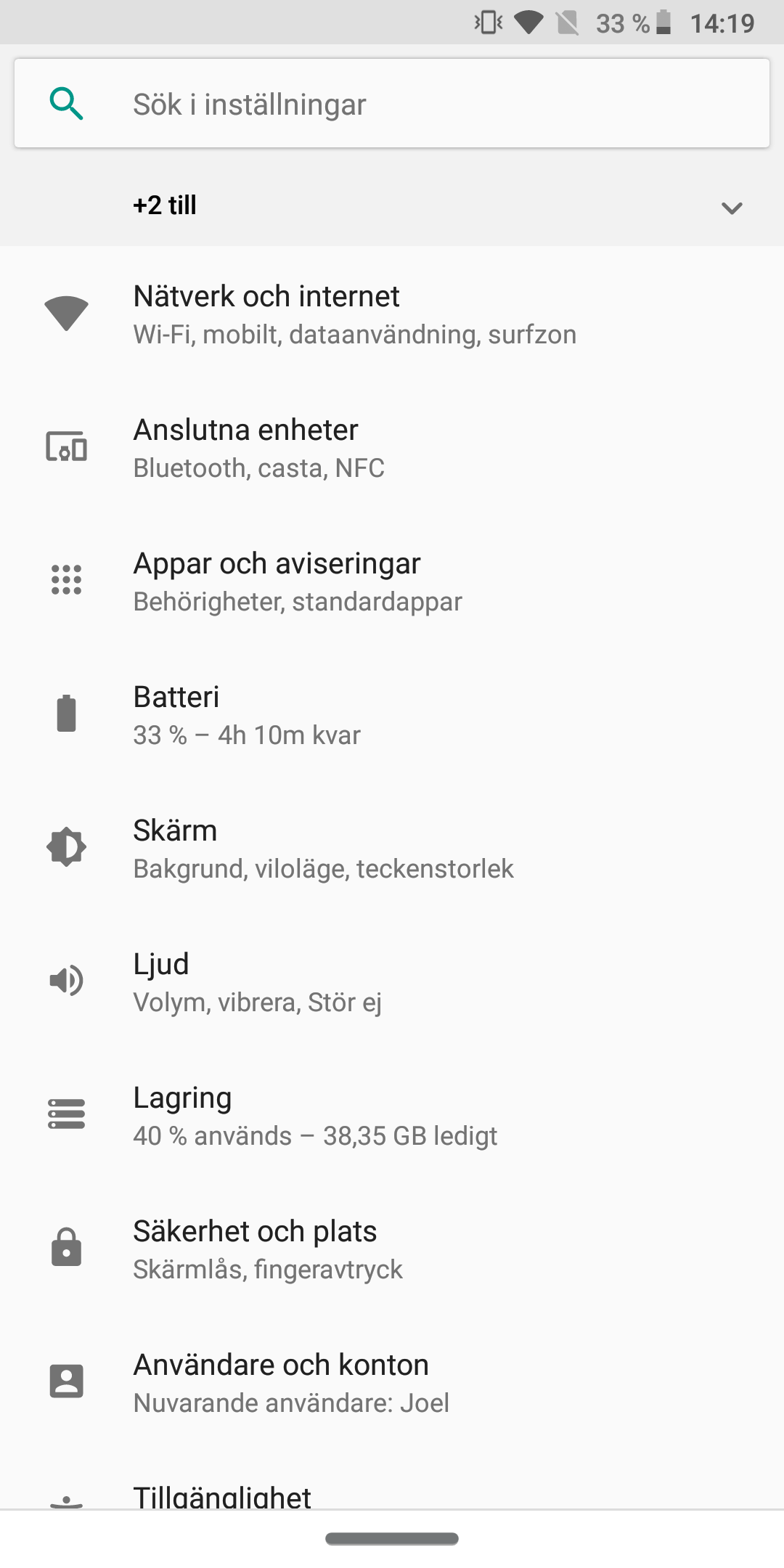Open the Sök i inställningar search field
Viewport: 784px width, 1568px height.
[x=392, y=104]
